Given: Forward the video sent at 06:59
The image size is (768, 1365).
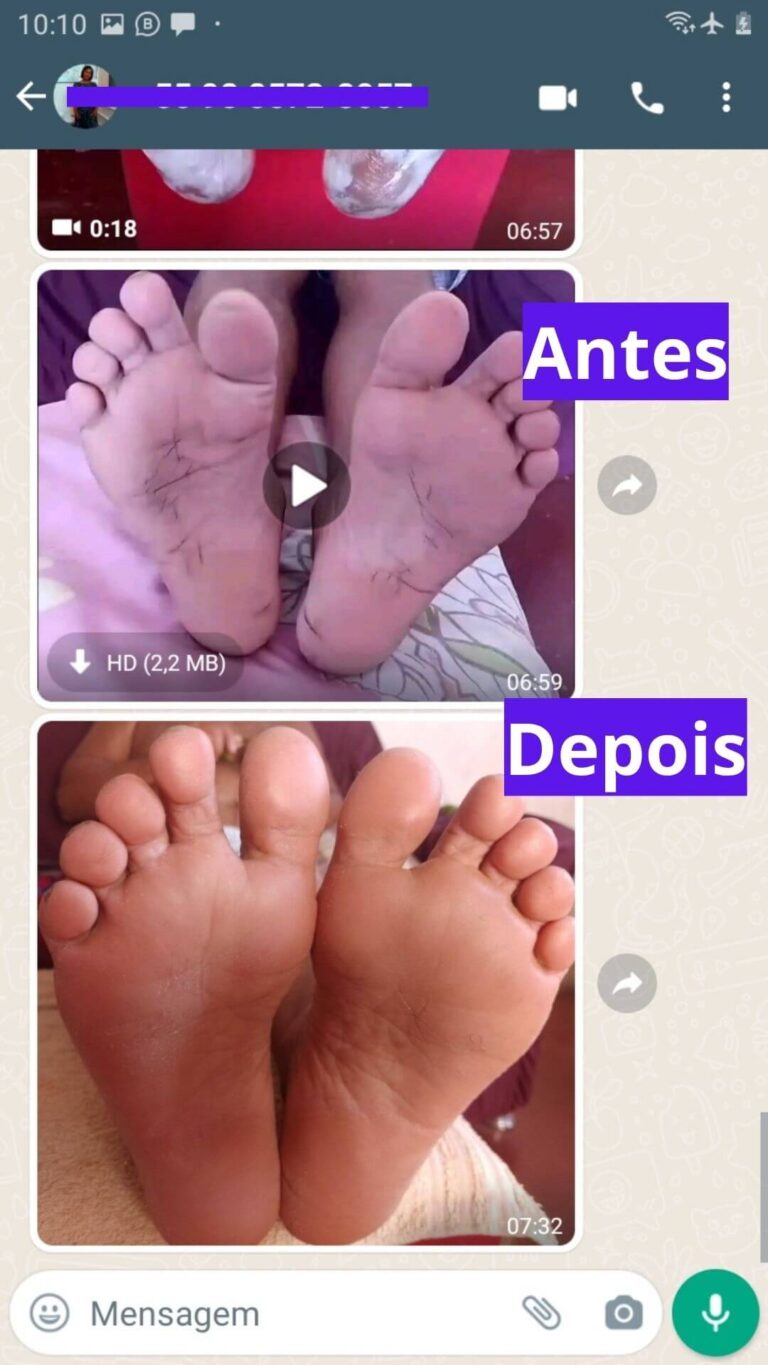Looking at the screenshot, I should tap(627, 486).
